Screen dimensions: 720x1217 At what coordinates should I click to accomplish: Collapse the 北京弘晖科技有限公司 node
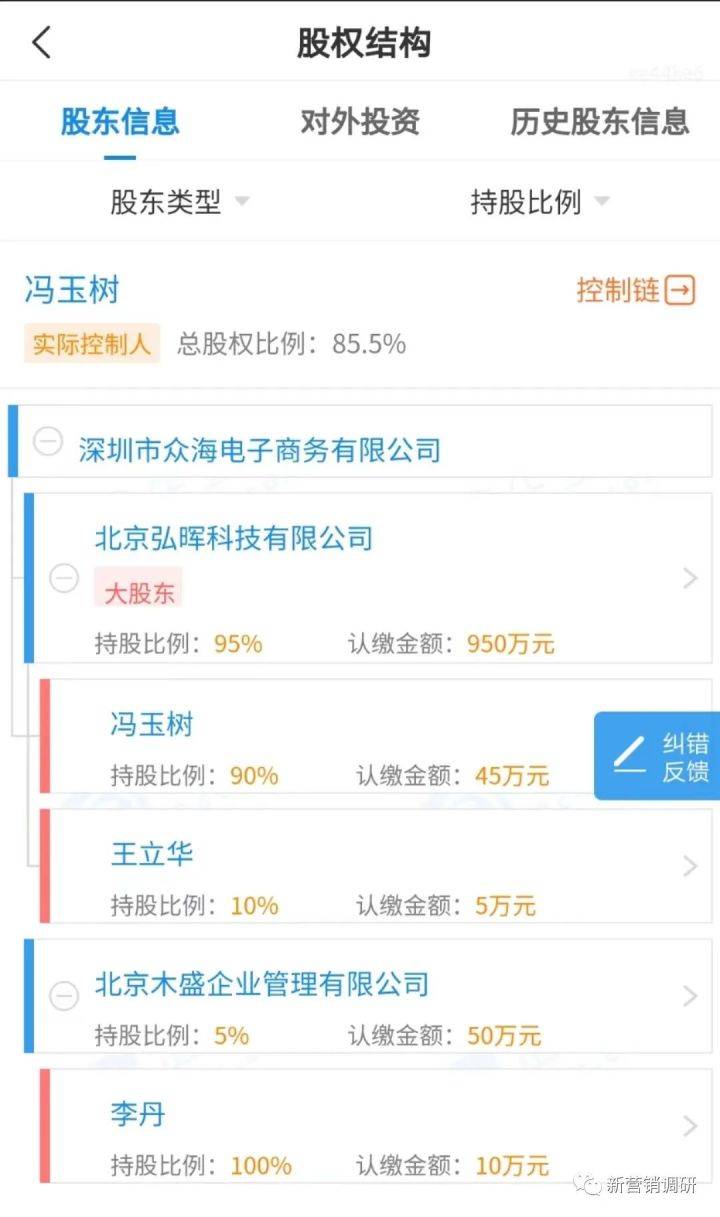(64, 578)
